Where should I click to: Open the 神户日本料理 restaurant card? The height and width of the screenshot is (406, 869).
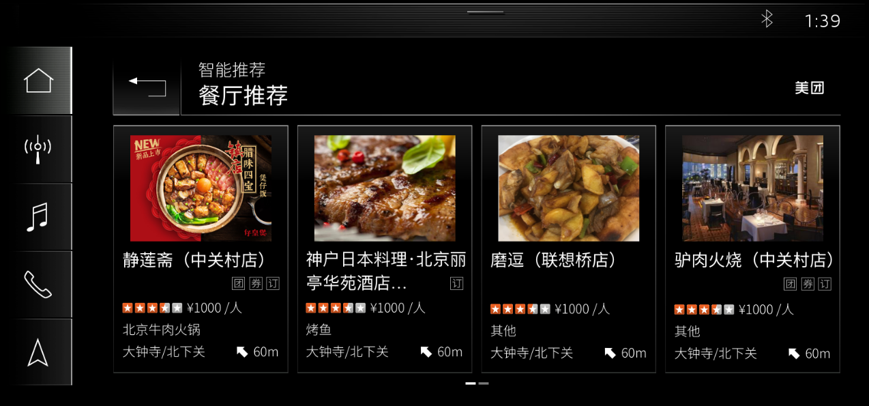coord(385,249)
